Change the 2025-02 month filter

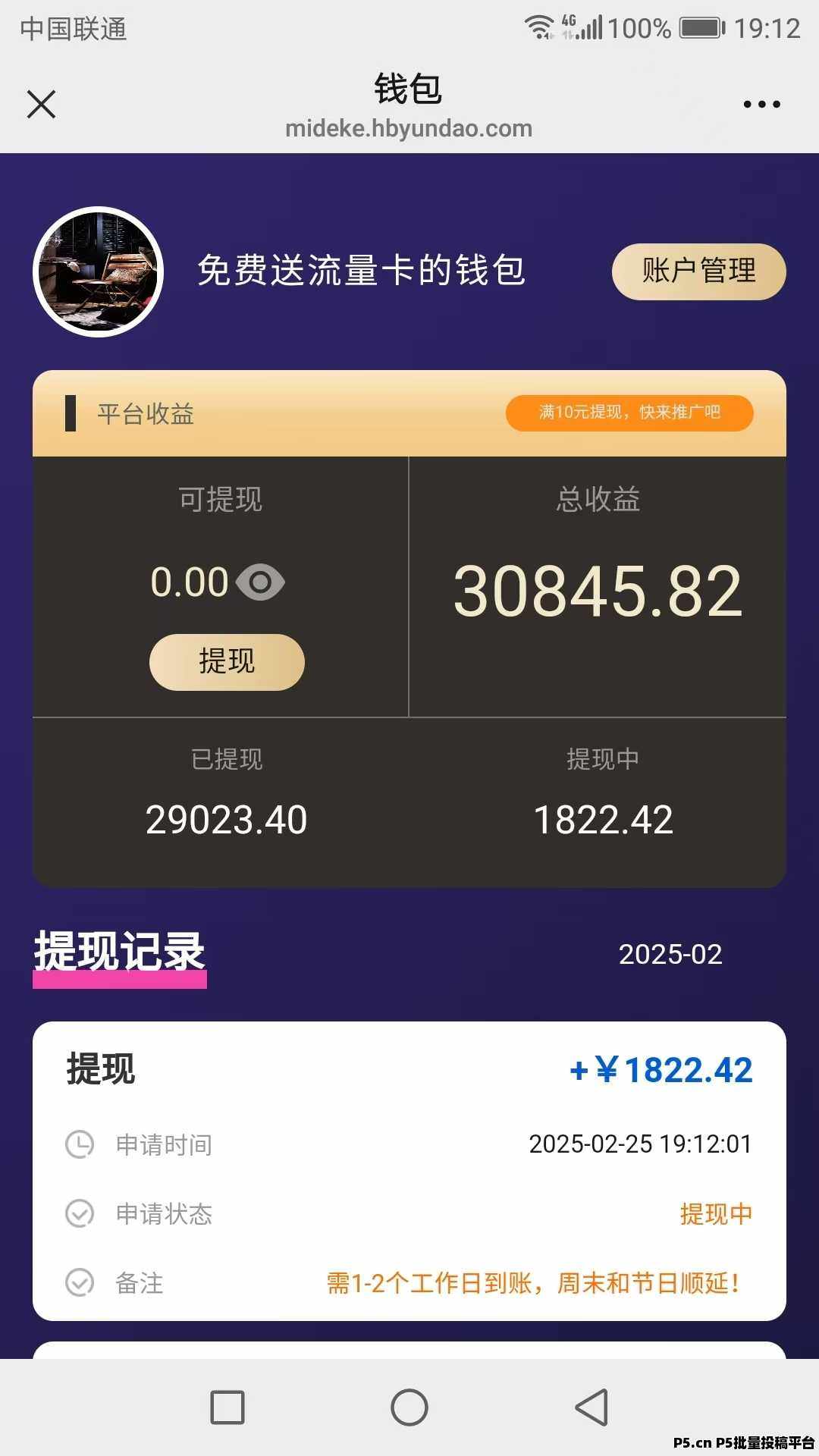pos(670,954)
